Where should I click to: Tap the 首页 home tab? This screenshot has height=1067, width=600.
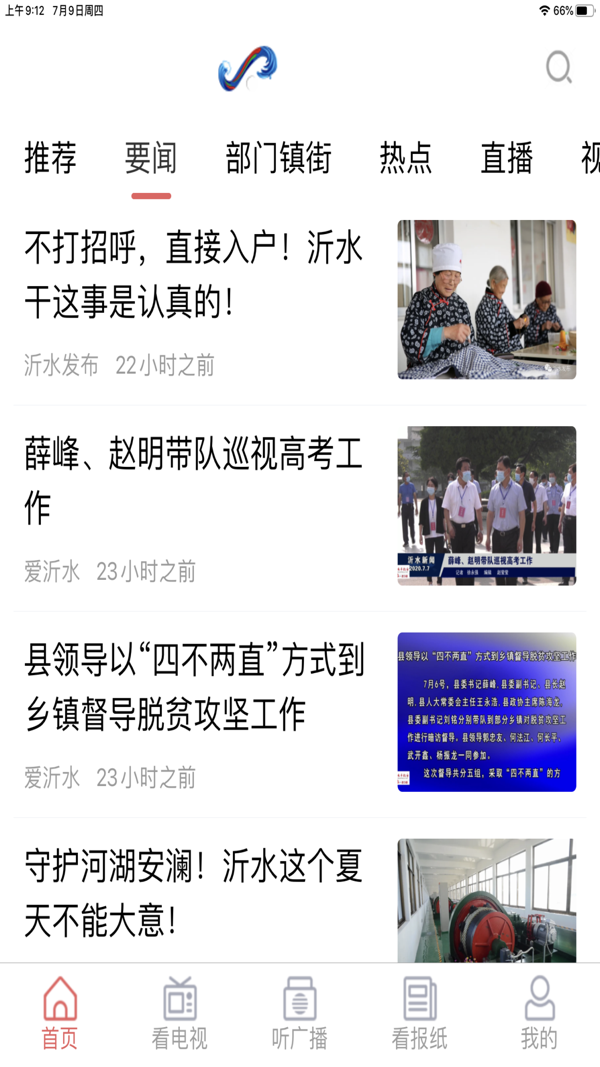[60, 1014]
